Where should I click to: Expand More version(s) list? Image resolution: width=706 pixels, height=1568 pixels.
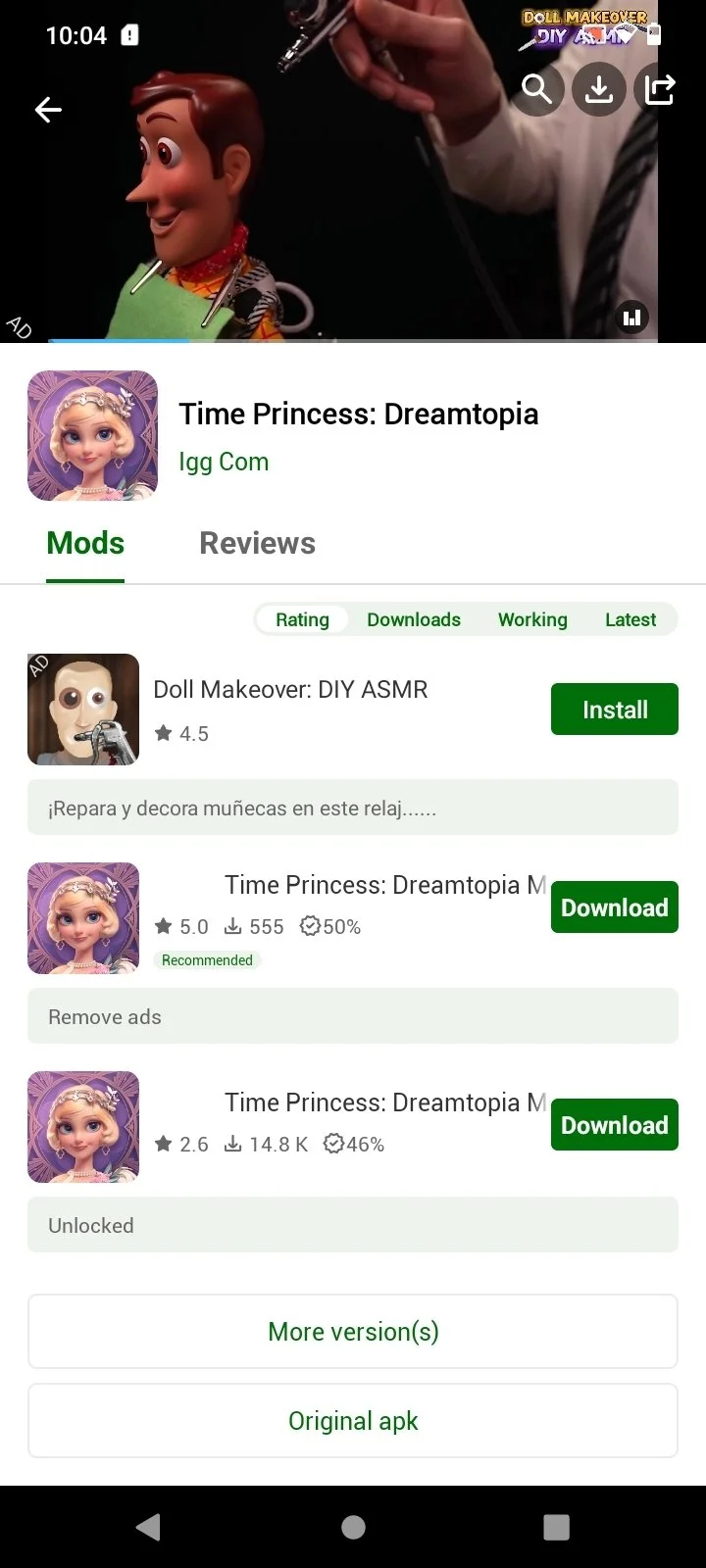353,1331
